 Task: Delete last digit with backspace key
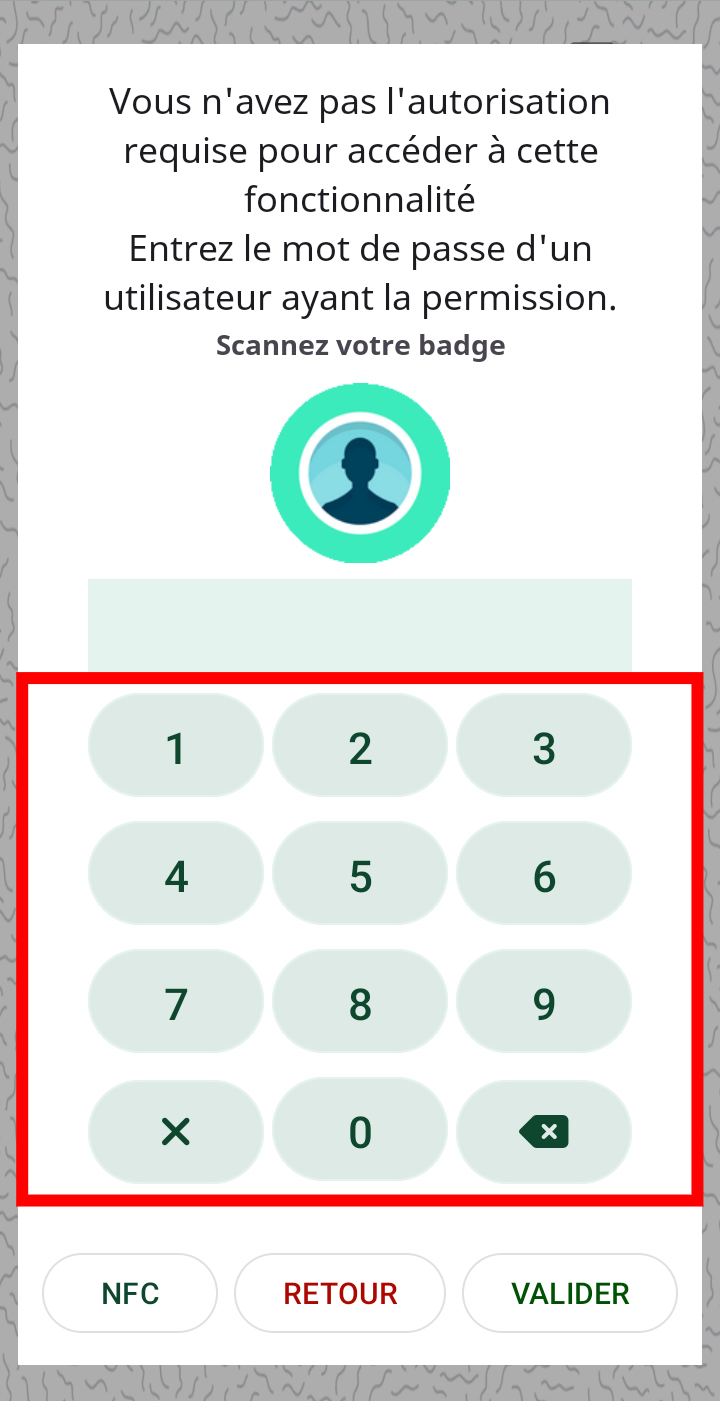pyautogui.click(x=544, y=1131)
